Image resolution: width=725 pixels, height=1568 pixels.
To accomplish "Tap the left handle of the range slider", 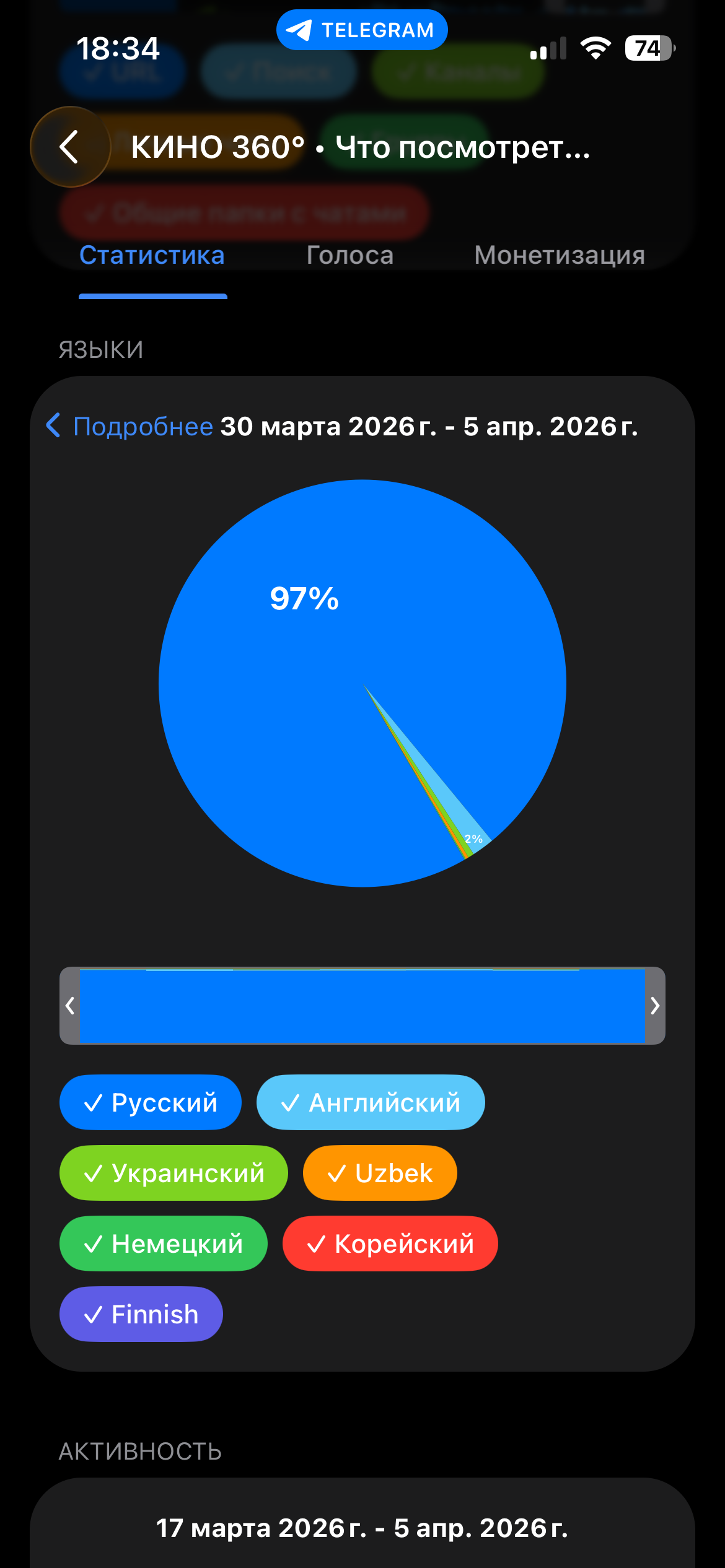I will (70, 1006).
